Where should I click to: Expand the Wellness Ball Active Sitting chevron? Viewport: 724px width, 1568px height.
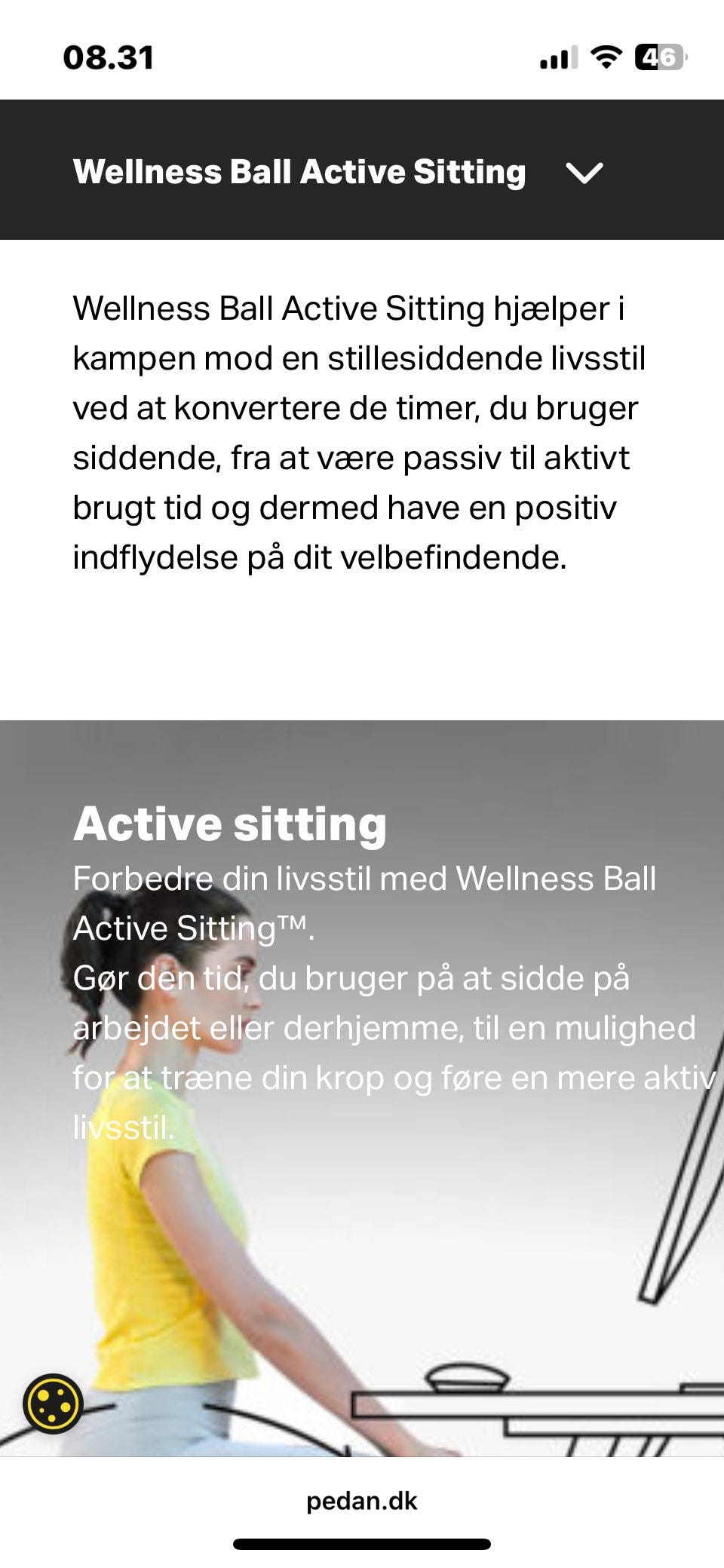pyautogui.click(x=584, y=174)
